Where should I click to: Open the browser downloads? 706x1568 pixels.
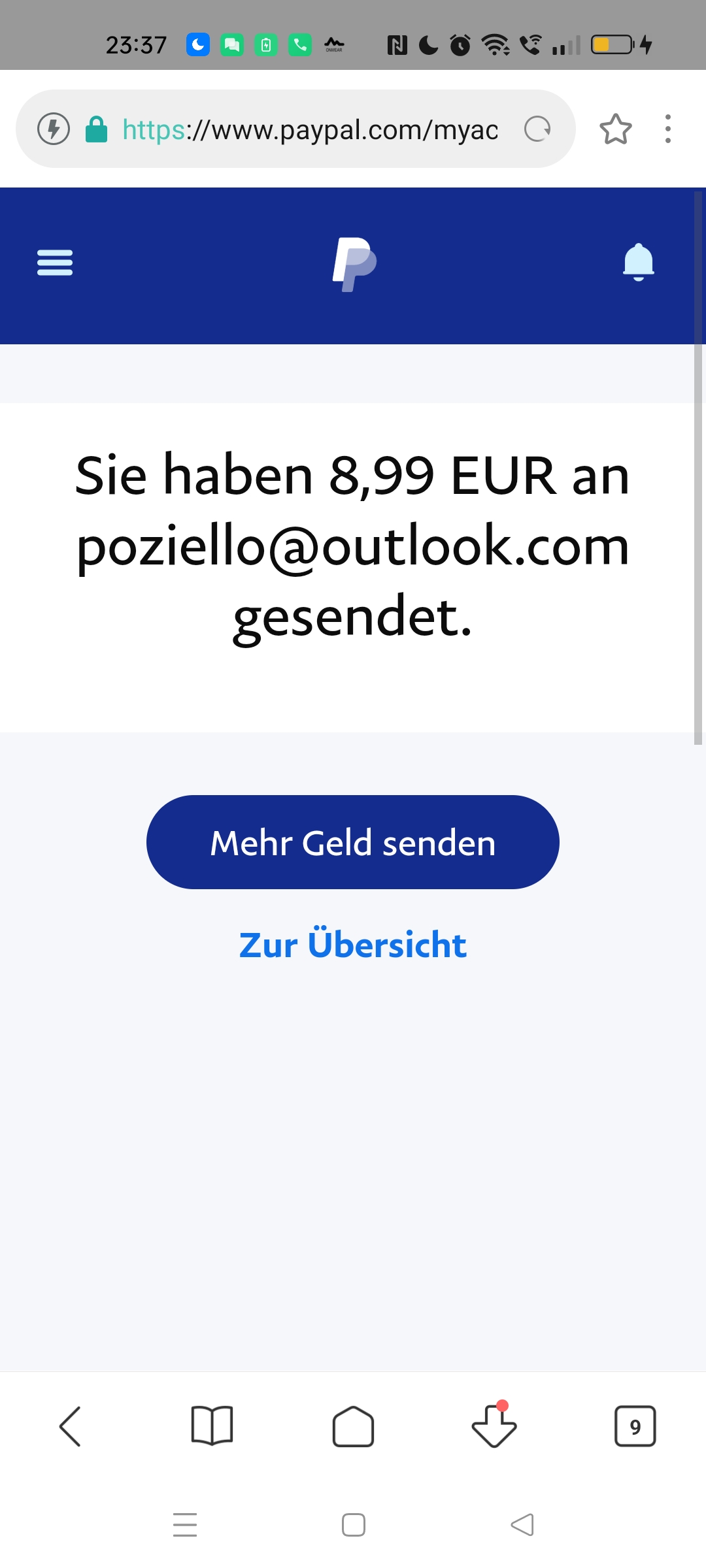(x=494, y=1426)
